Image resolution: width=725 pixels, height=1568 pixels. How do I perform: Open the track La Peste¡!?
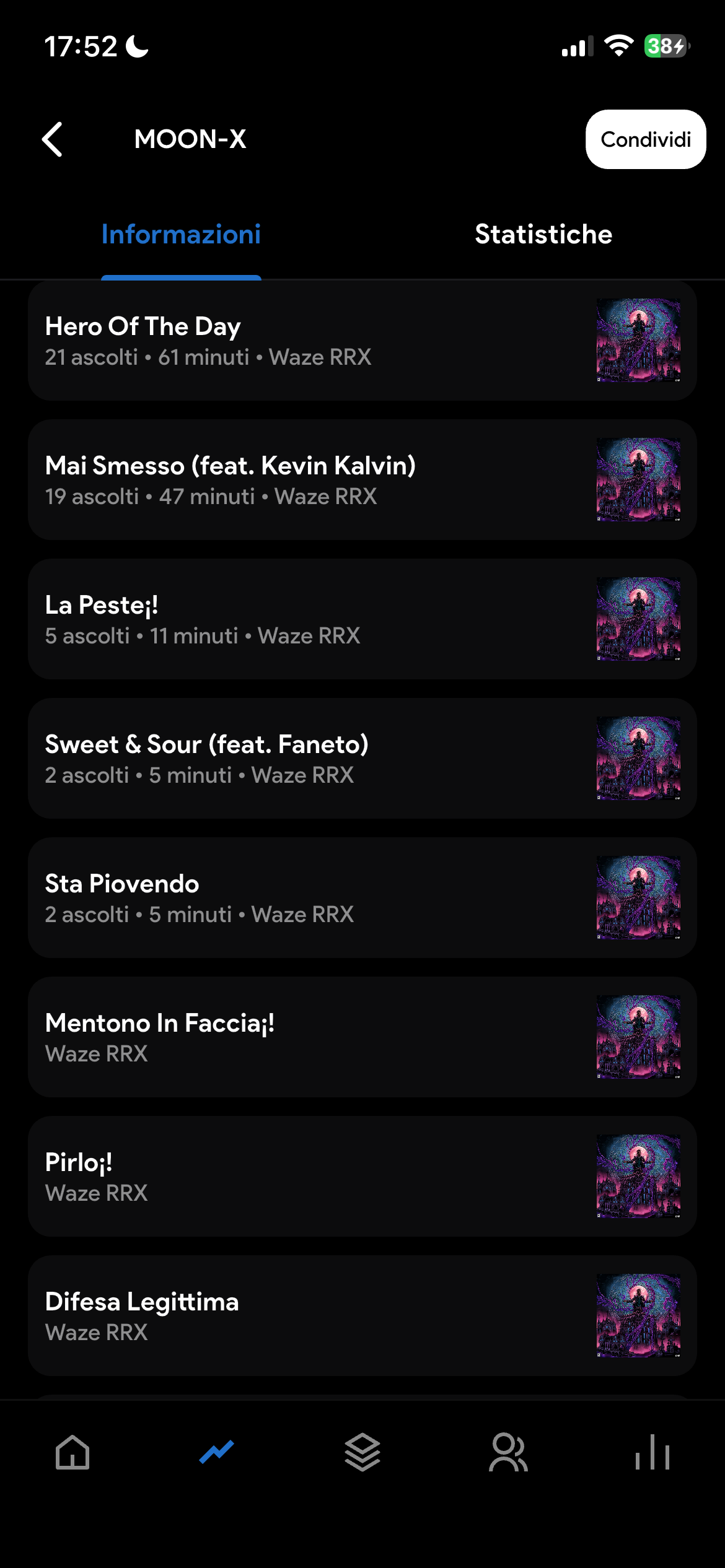362,619
